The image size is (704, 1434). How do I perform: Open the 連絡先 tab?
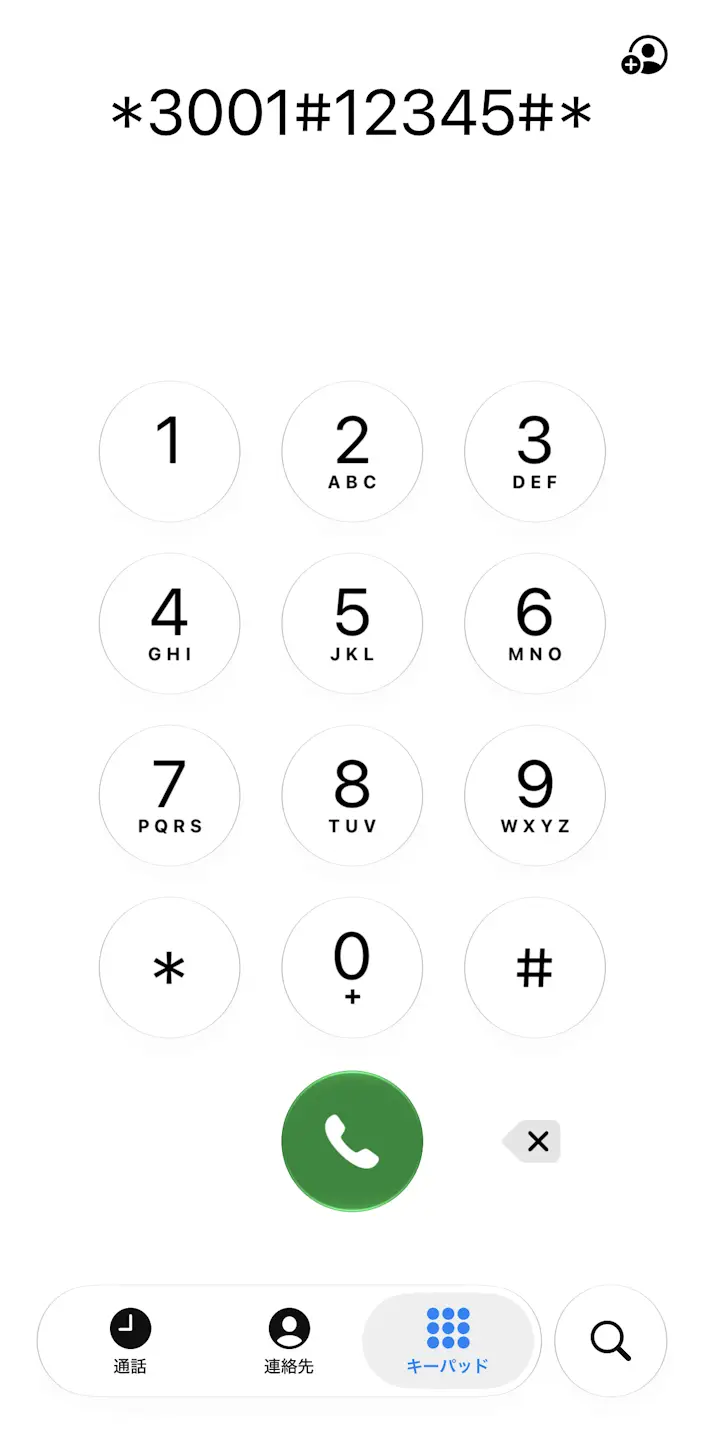pos(289,1340)
